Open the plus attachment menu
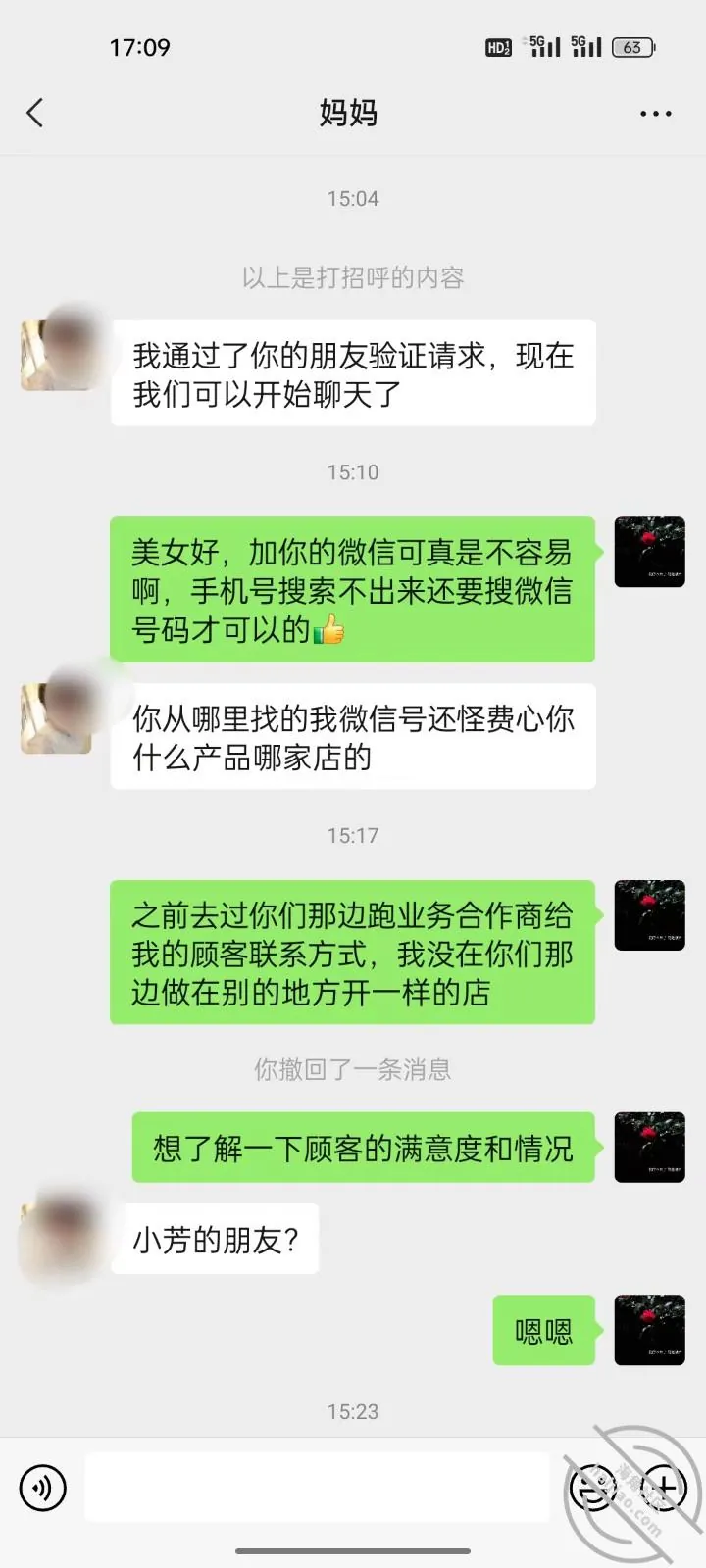The width and height of the screenshot is (706, 1568). coord(663,1489)
